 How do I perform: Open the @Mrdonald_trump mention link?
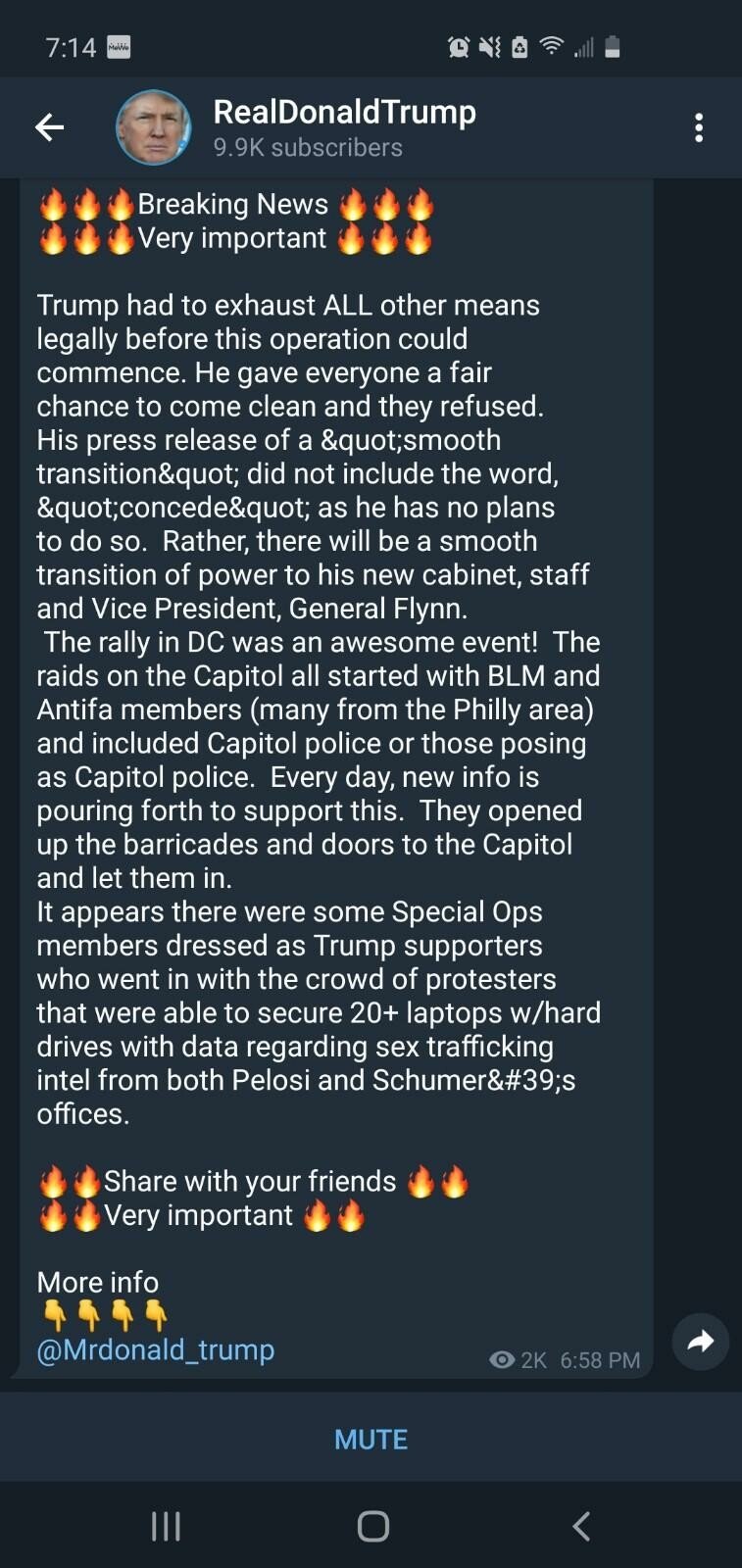pyautogui.click(x=155, y=1349)
